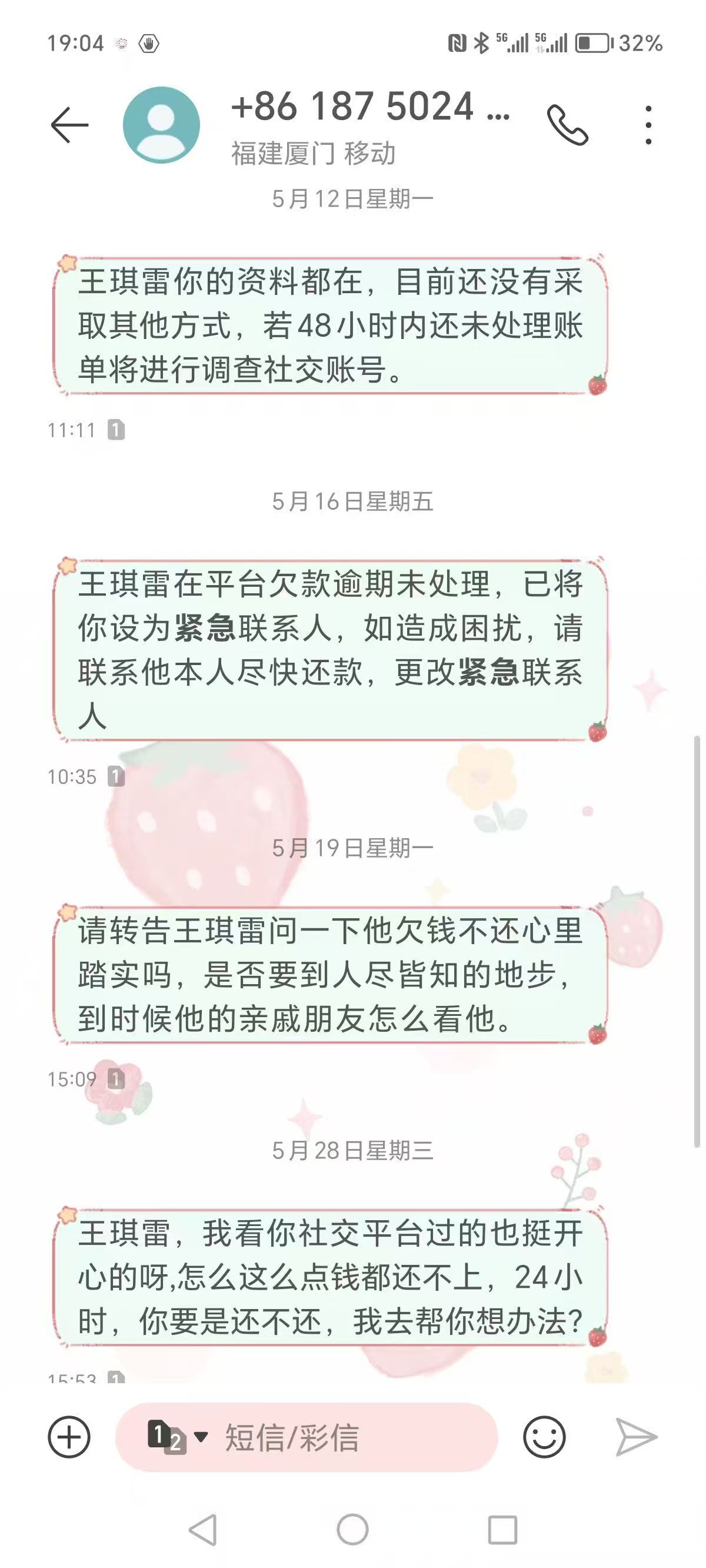Open recent apps with the square button
706x1568 pixels.
pyautogui.click(x=502, y=1530)
